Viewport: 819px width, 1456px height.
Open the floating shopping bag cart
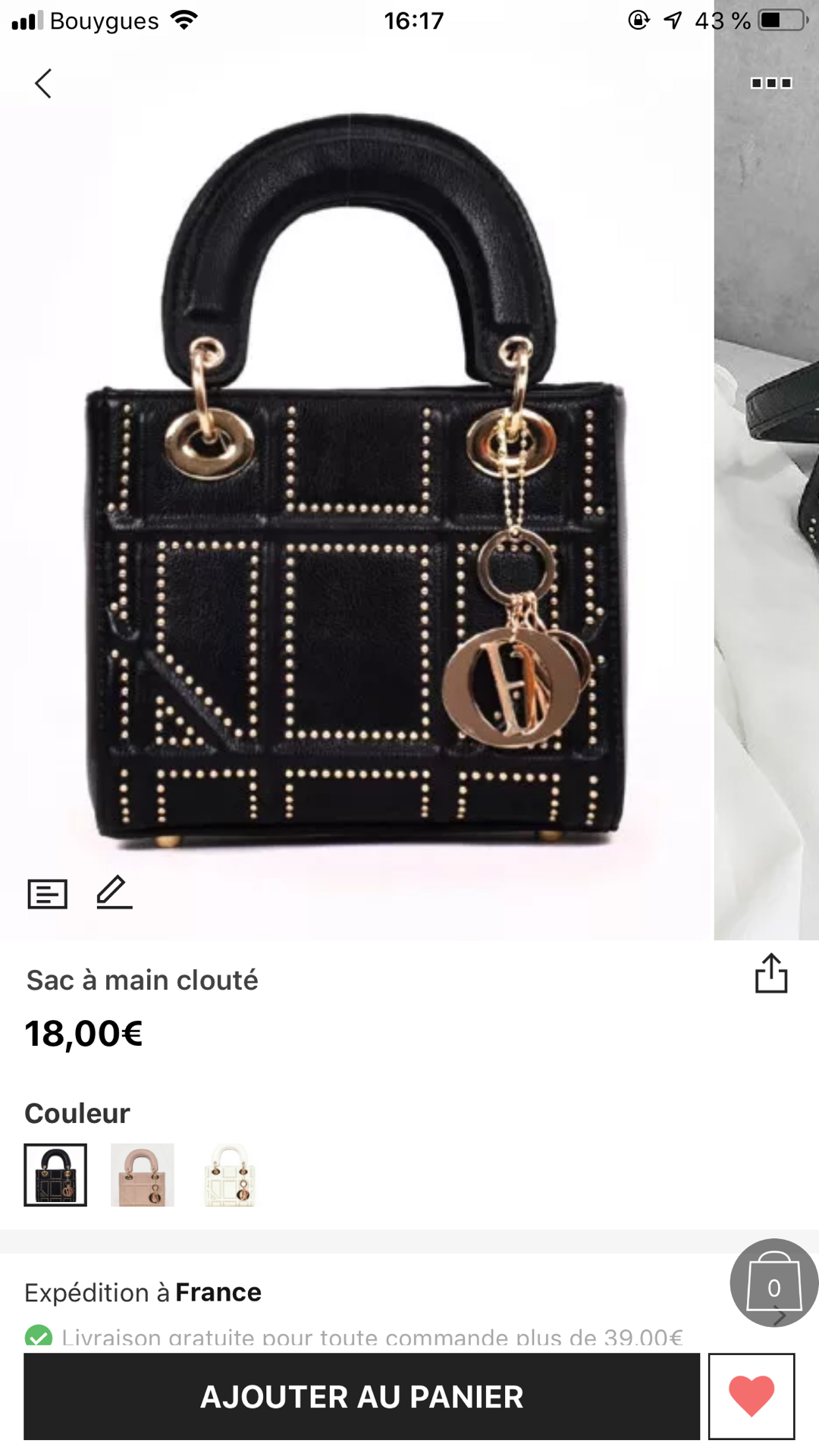(x=773, y=1283)
